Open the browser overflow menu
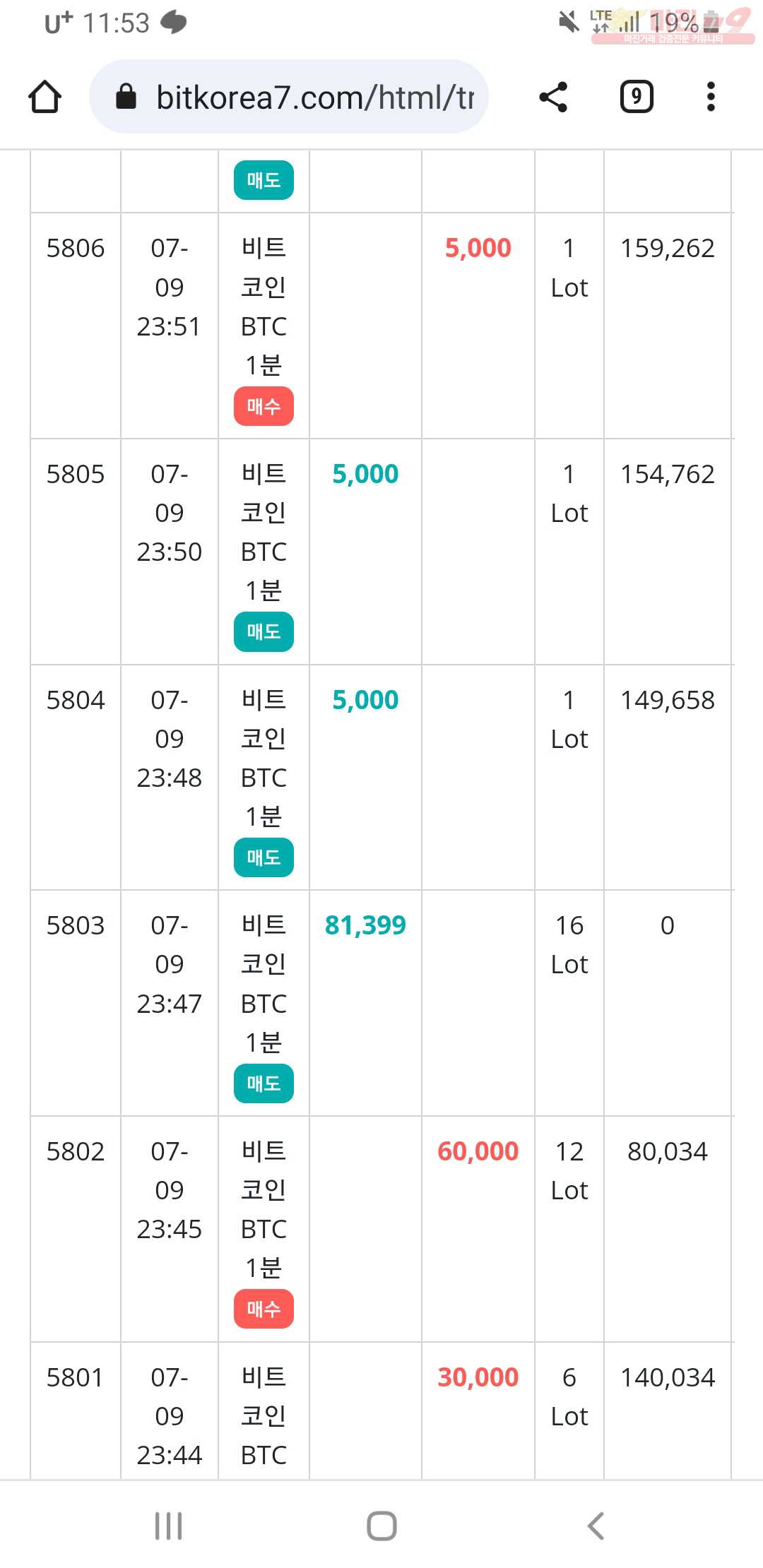The height and width of the screenshot is (1568, 763). (x=711, y=97)
